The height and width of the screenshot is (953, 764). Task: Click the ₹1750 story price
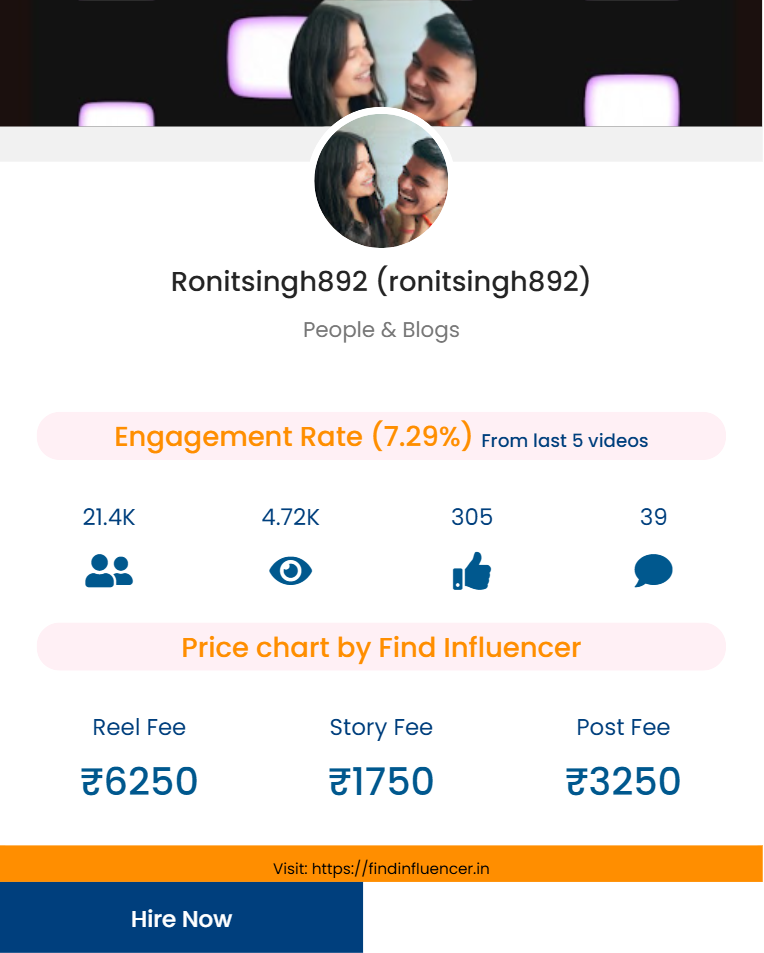click(x=381, y=781)
